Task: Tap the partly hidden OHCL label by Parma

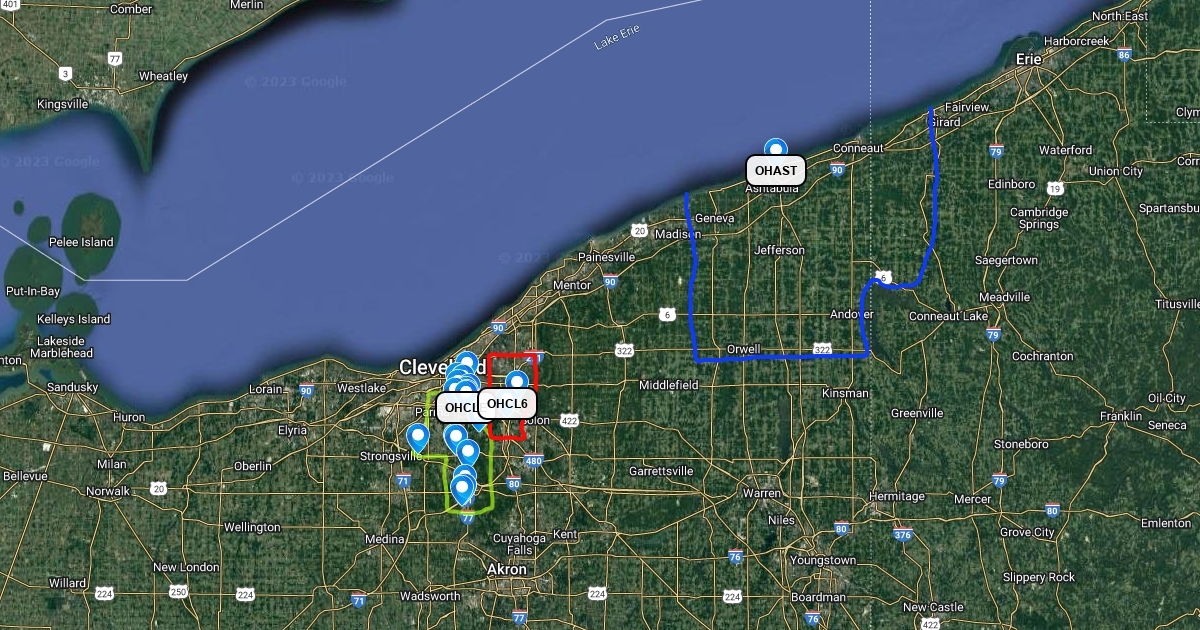Action: pyautogui.click(x=458, y=408)
